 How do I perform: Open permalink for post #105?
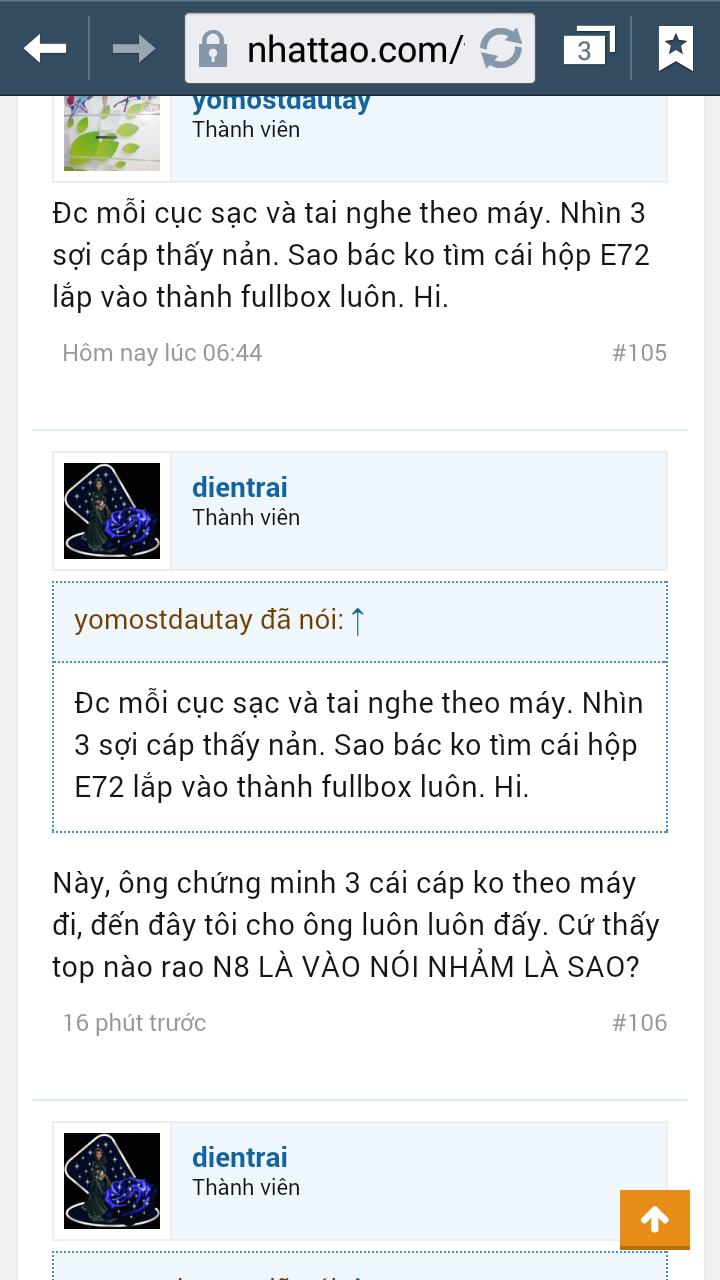click(639, 353)
